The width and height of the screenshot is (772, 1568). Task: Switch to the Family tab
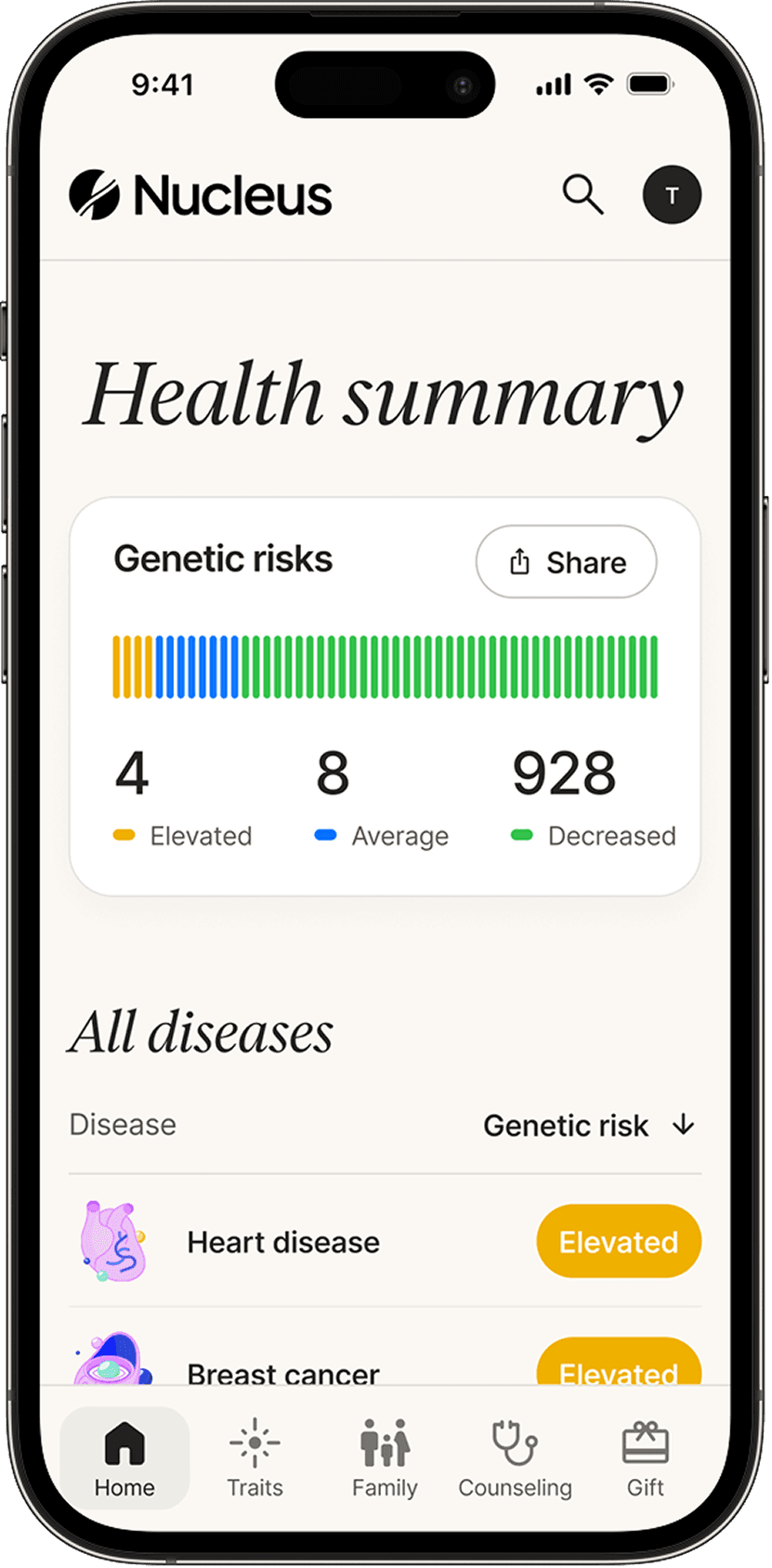click(x=385, y=1457)
